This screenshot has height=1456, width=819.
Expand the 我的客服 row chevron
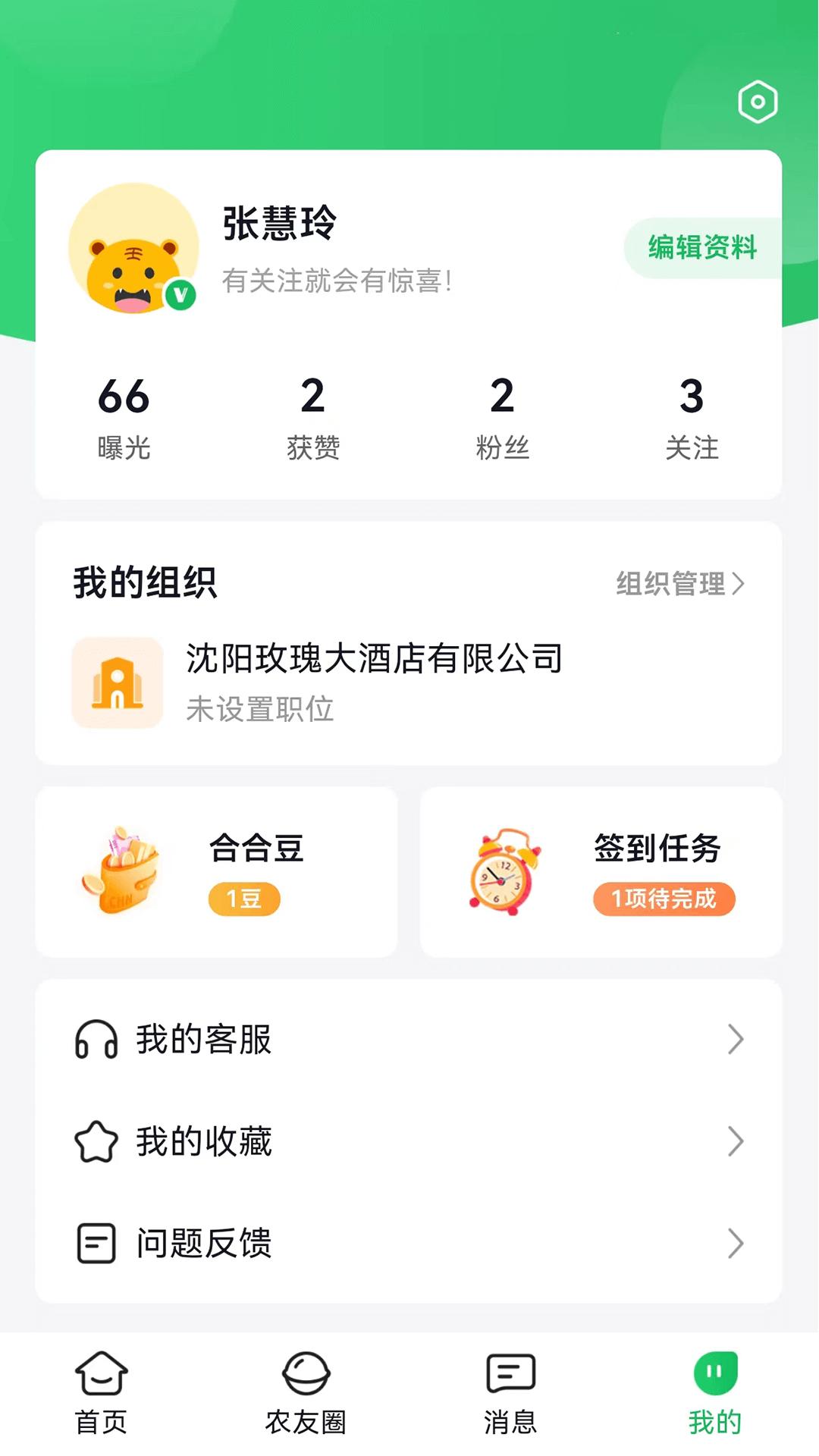coord(734,1040)
